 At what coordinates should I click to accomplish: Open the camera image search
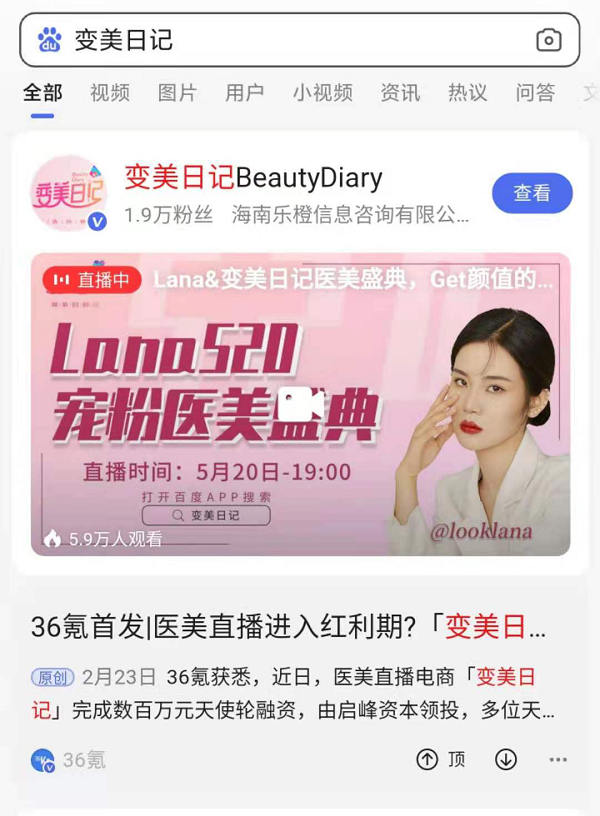click(x=548, y=40)
